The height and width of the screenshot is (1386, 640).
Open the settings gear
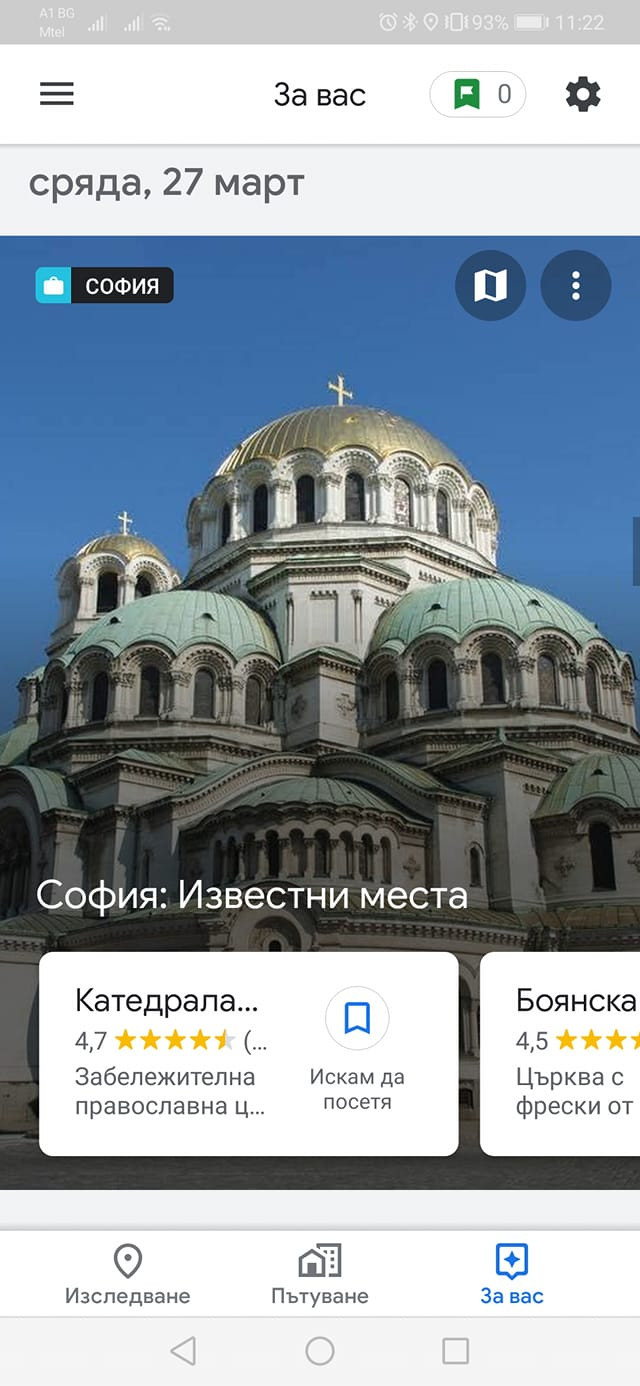tap(583, 94)
